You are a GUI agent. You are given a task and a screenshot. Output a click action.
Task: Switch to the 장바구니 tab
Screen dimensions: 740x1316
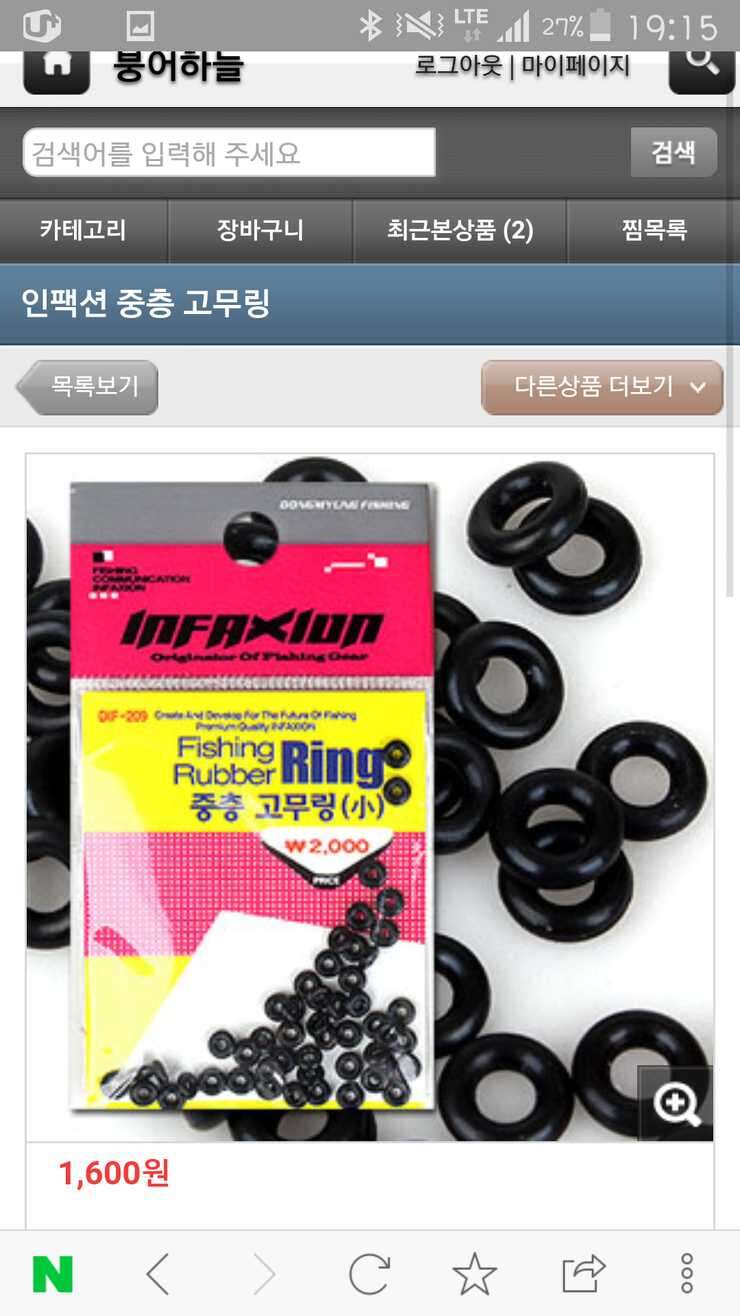pyautogui.click(x=260, y=231)
